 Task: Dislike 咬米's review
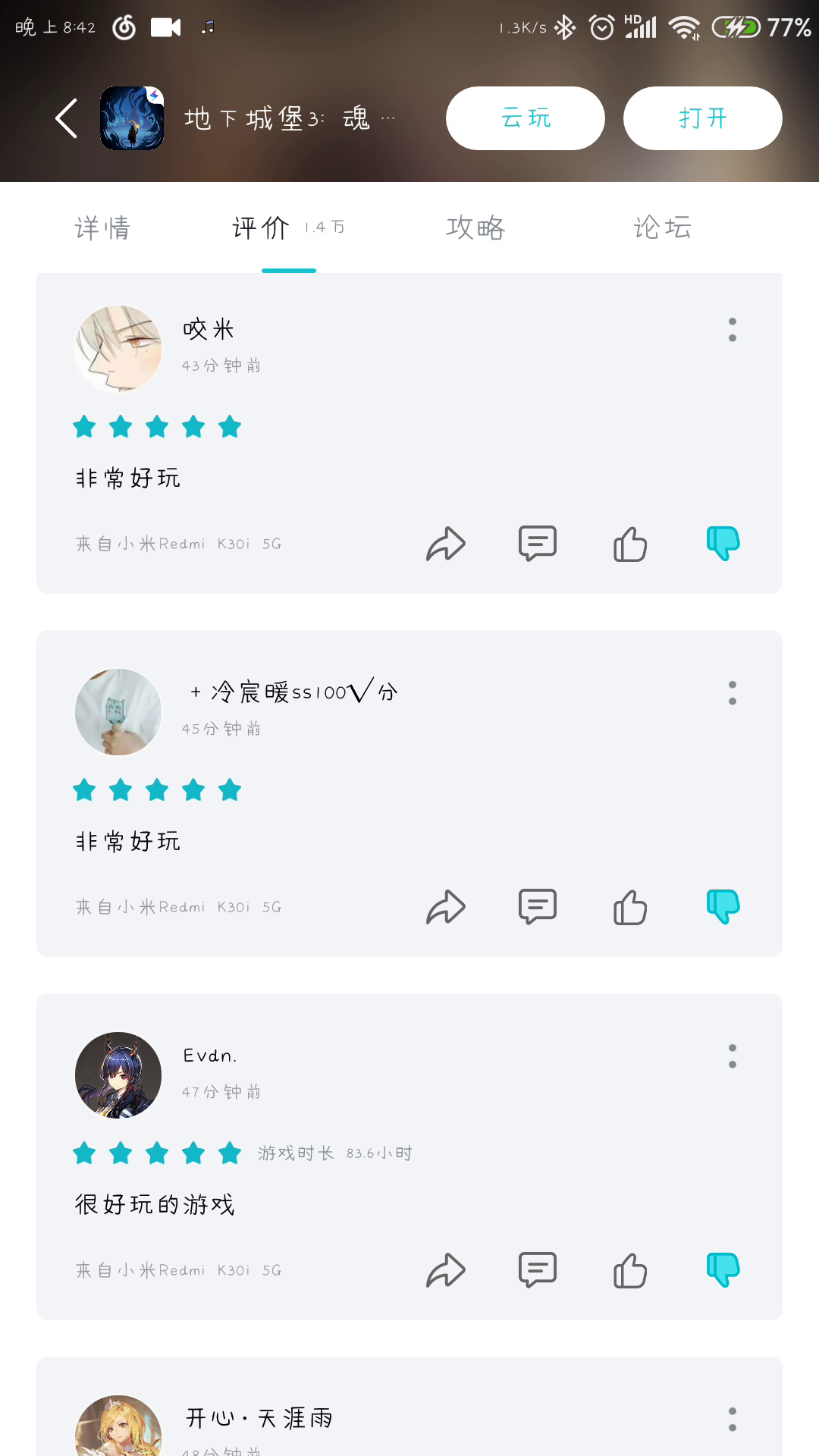pyautogui.click(x=723, y=544)
